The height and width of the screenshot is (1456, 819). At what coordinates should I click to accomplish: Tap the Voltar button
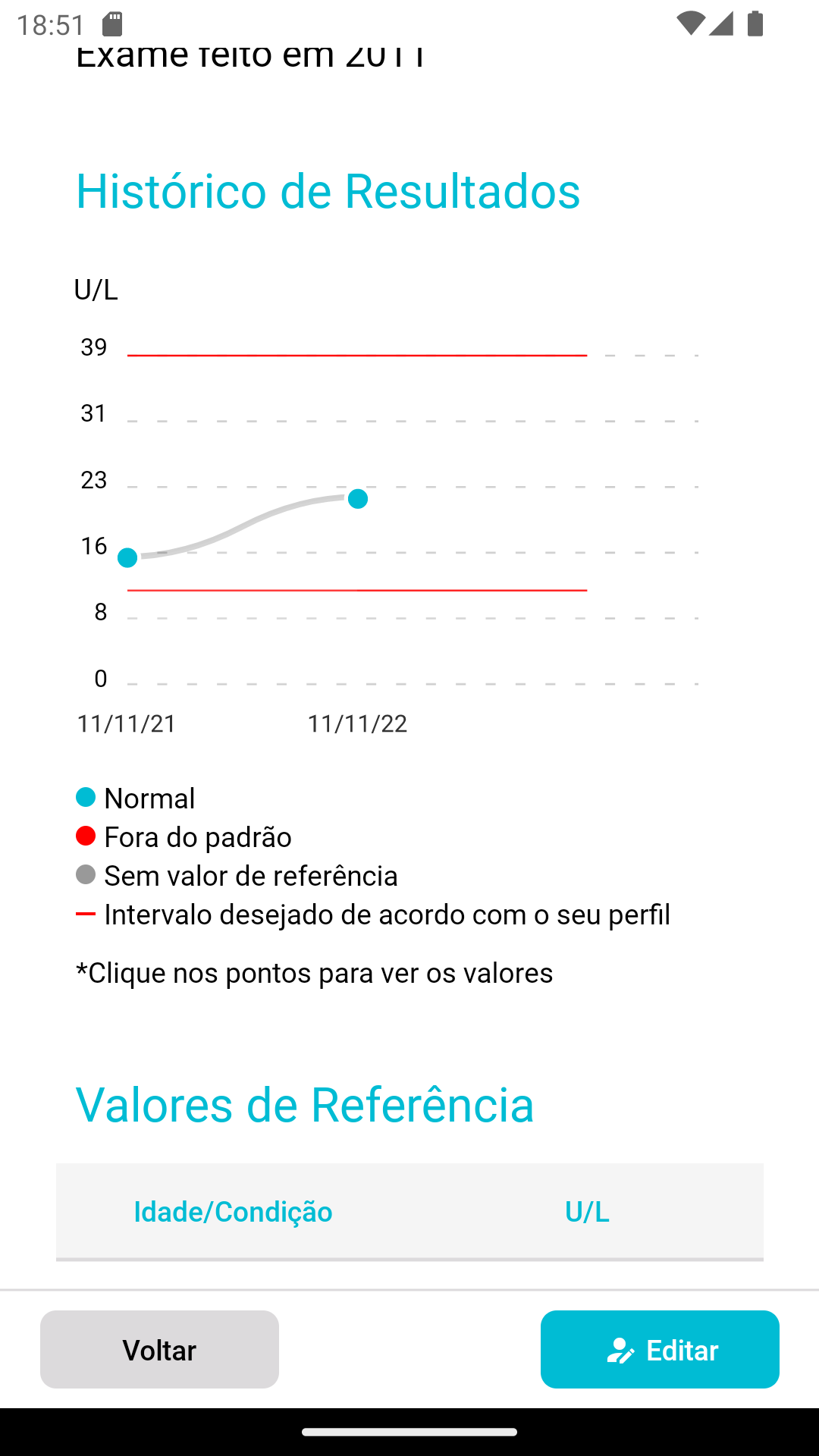[x=159, y=1349]
